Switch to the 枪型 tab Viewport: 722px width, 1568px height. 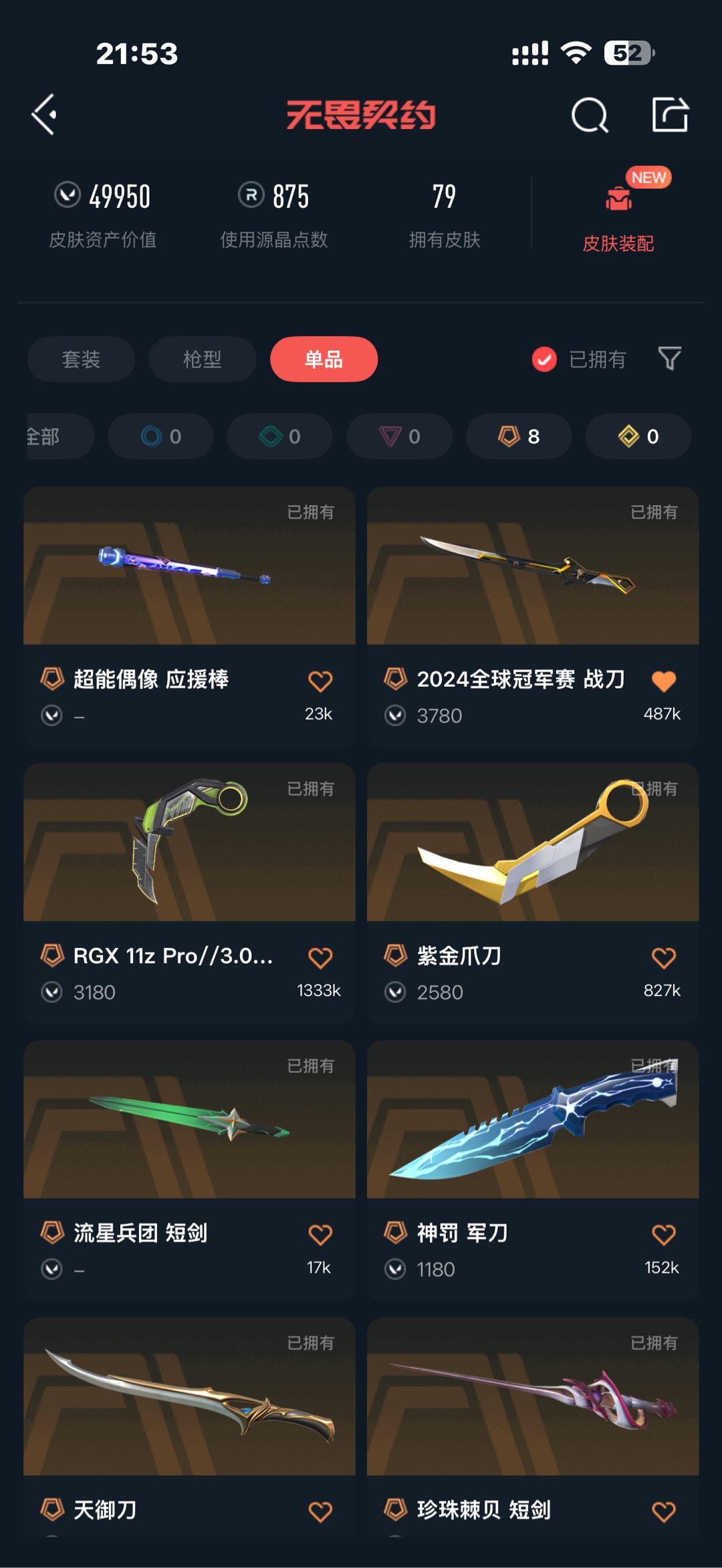(x=202, y=359)
